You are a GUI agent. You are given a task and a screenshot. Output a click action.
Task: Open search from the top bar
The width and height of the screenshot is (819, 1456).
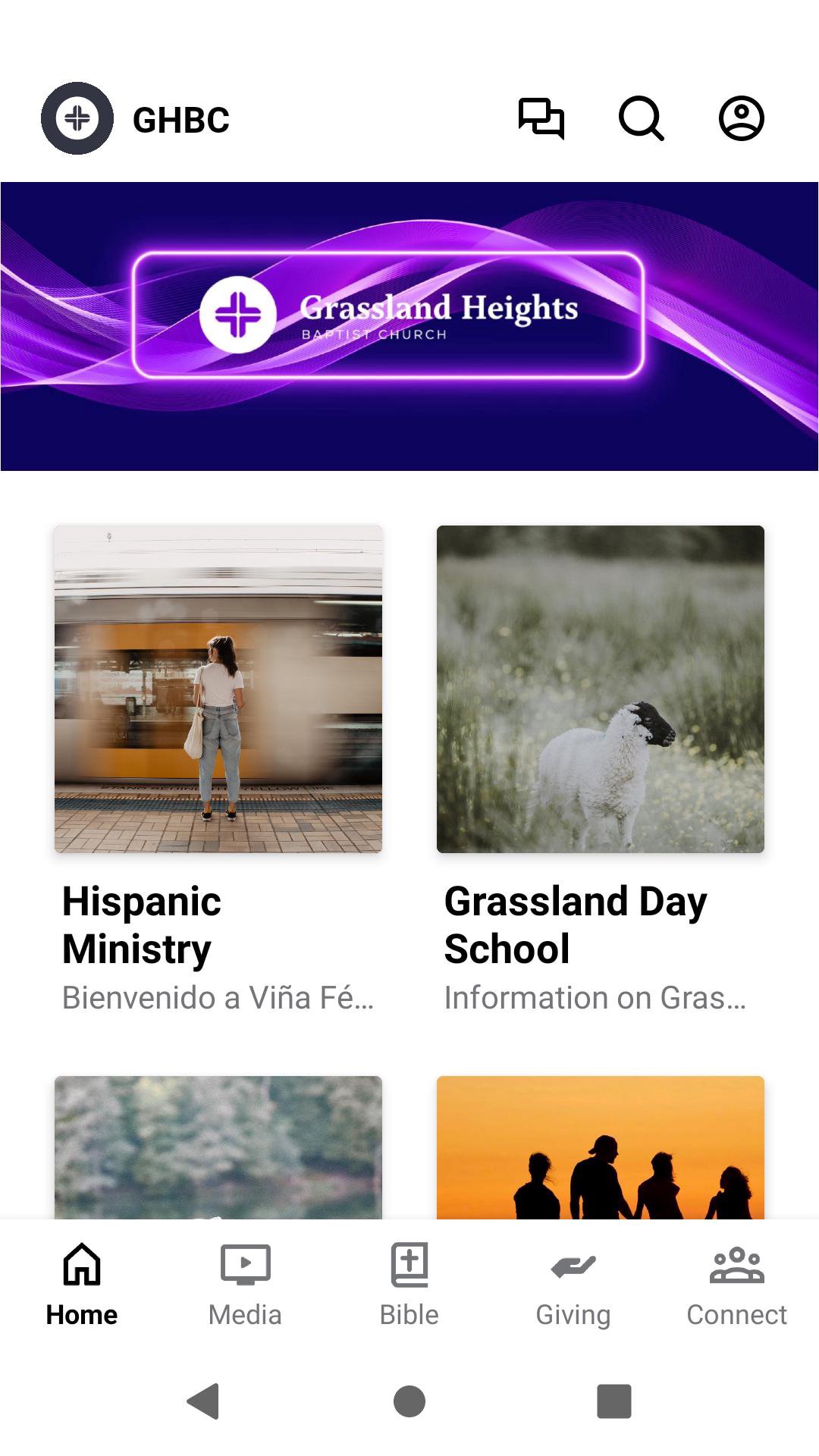coord(642,119)
